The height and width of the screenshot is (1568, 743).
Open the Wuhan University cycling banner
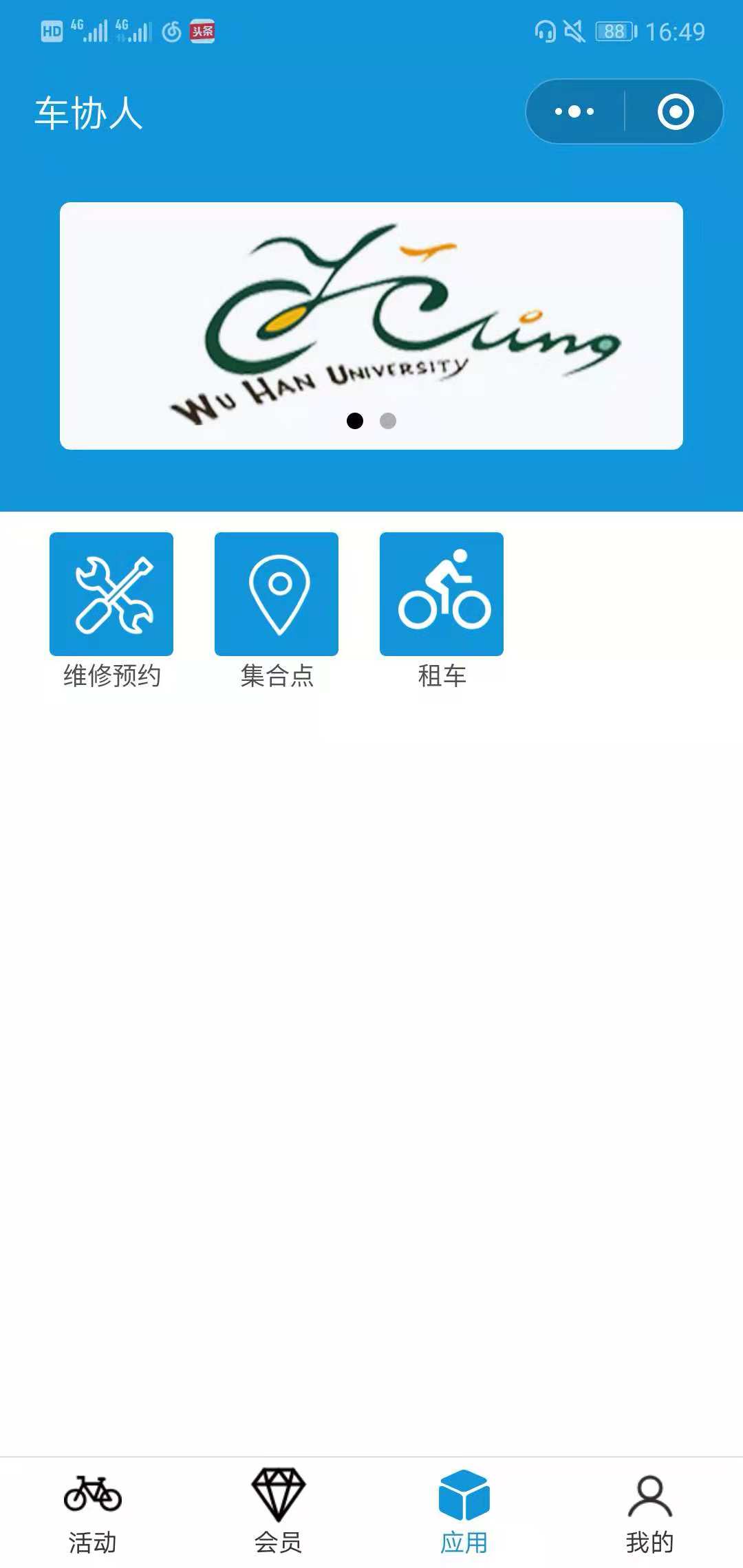(371, 316)
